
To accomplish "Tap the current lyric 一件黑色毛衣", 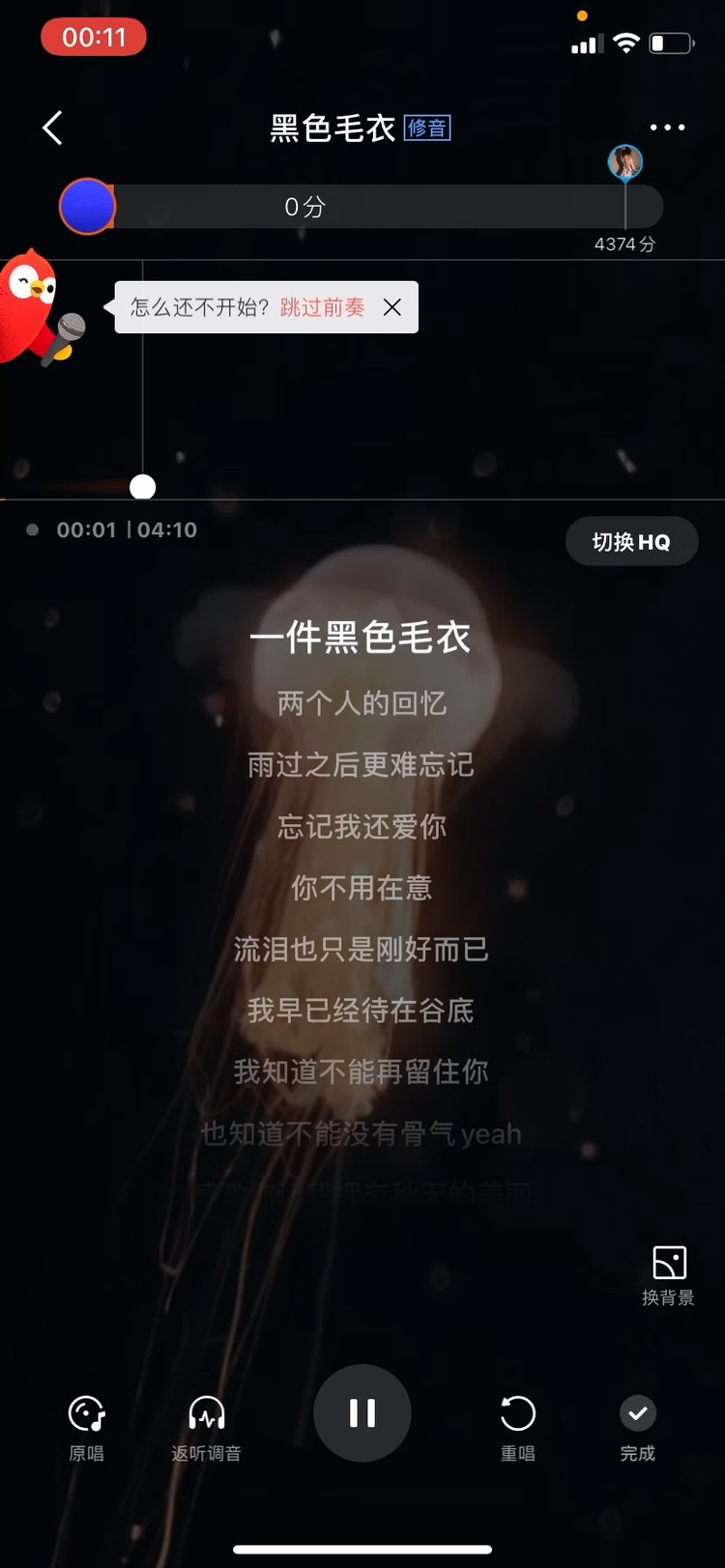I will coord(362,637).
